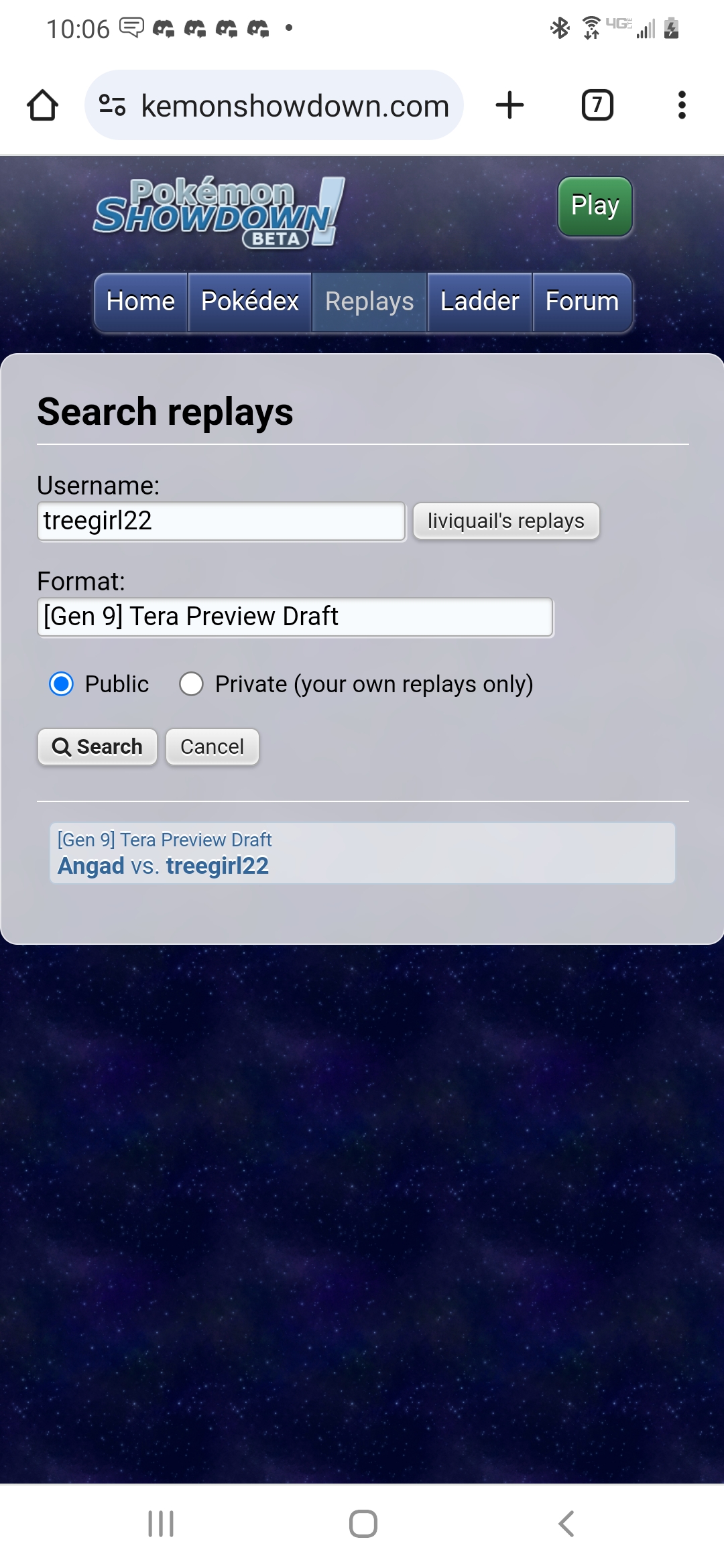This screenshot has height=1568, width=724.
Task: Open the tab switcher showing 7 tabs
Action: [x=597, y=105]
